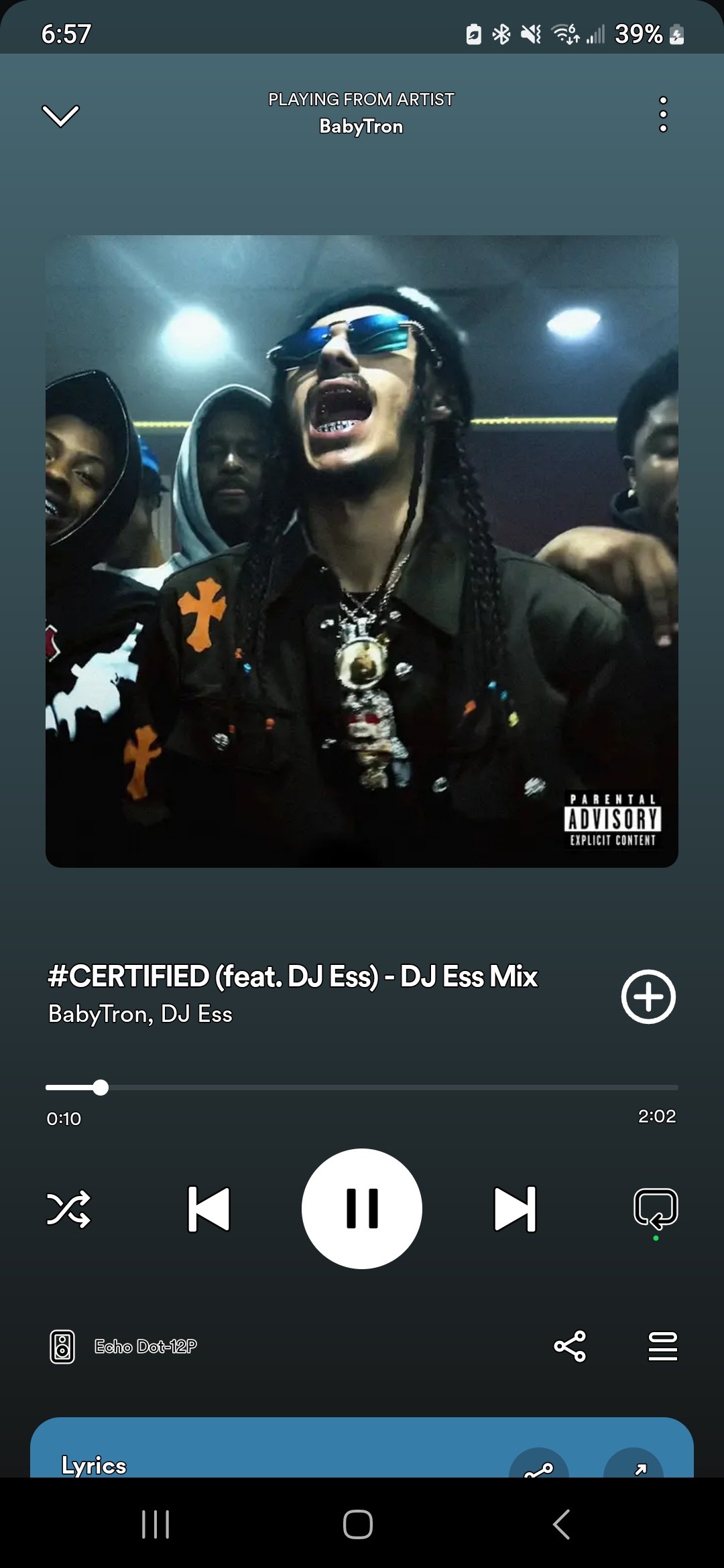Tap the song progress bar

pyautogui.click(x=362, y=1088)
